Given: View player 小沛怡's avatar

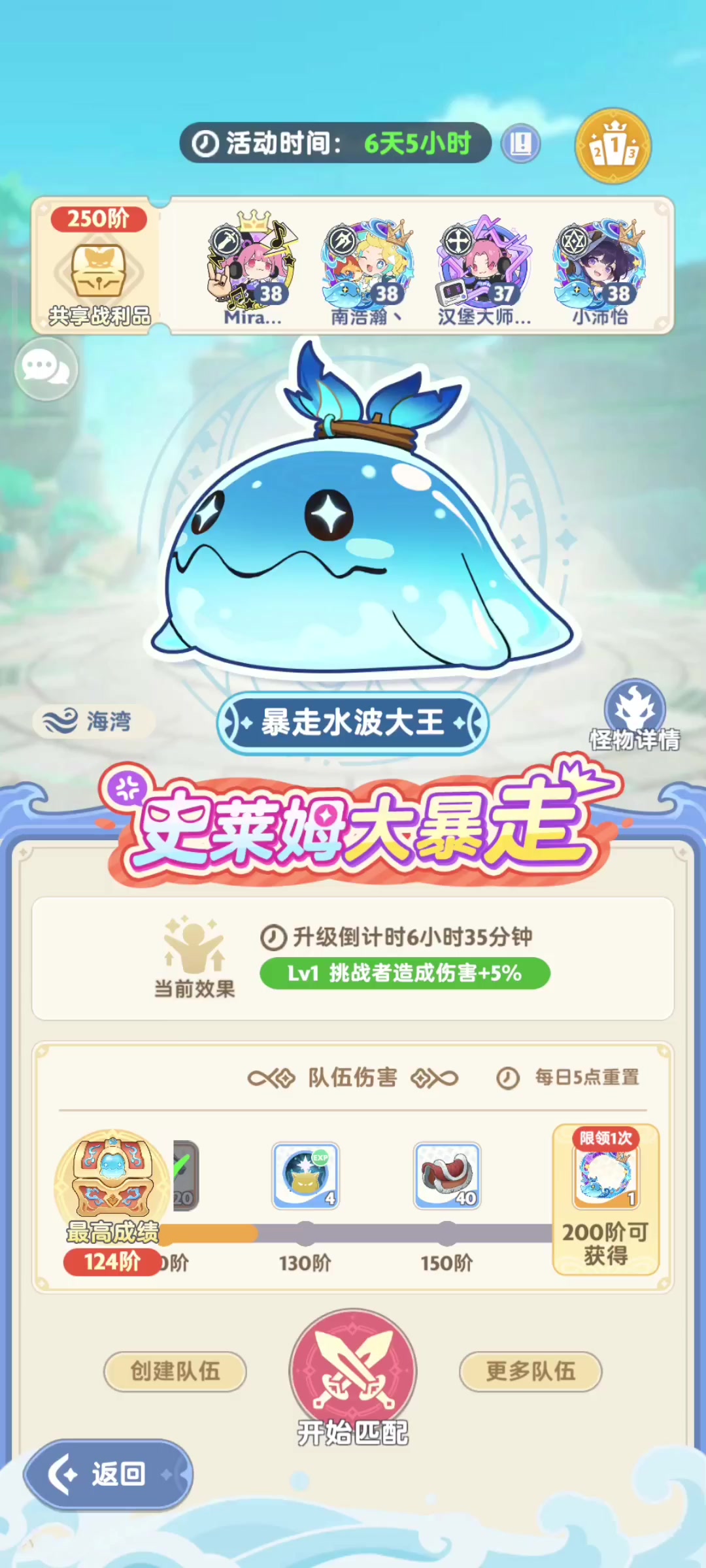Looking at the screenshot, I should pos(599,264).
